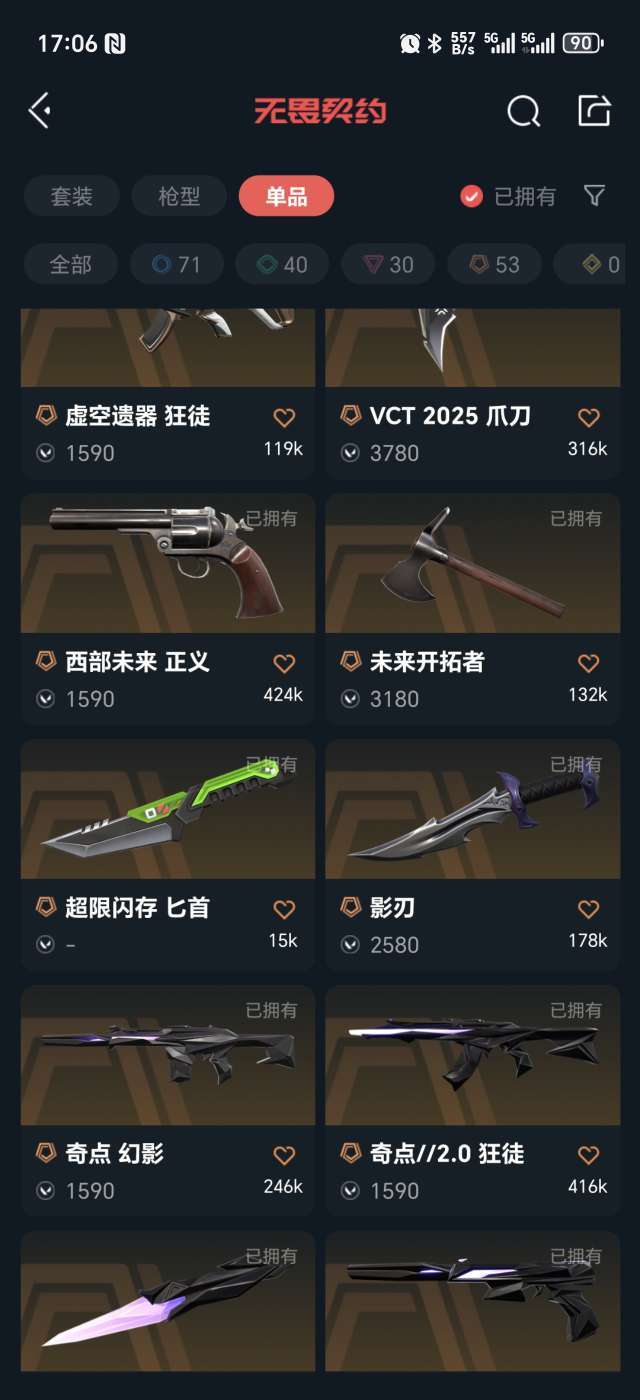The width and height of the screenshot is (640, 1400).
Task: Open the 西部未来 正义 revolver card
Action: click(x=168, y=608)
